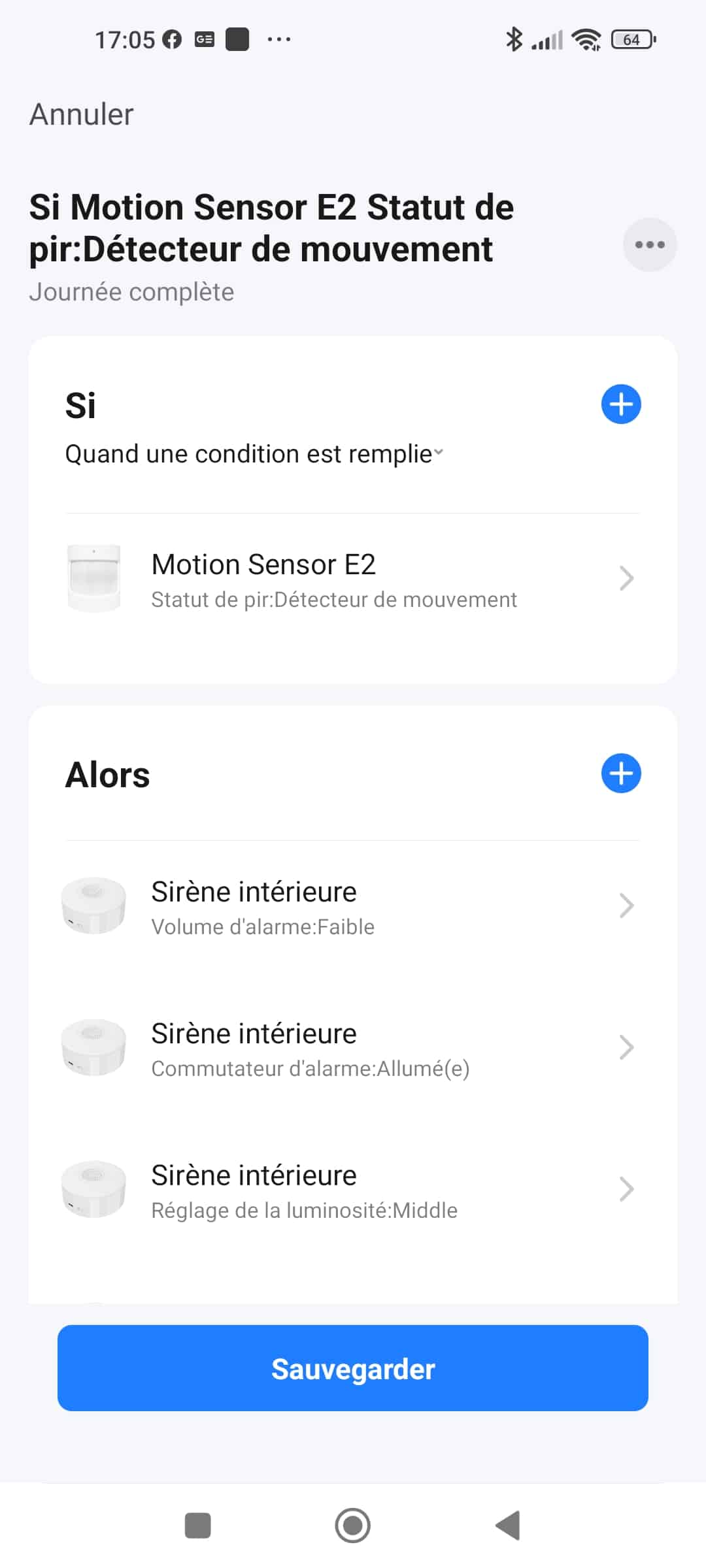This screenshot has height=1568, width=706.
Task: Tap the Sauvegarder button
Action: 353,1368
